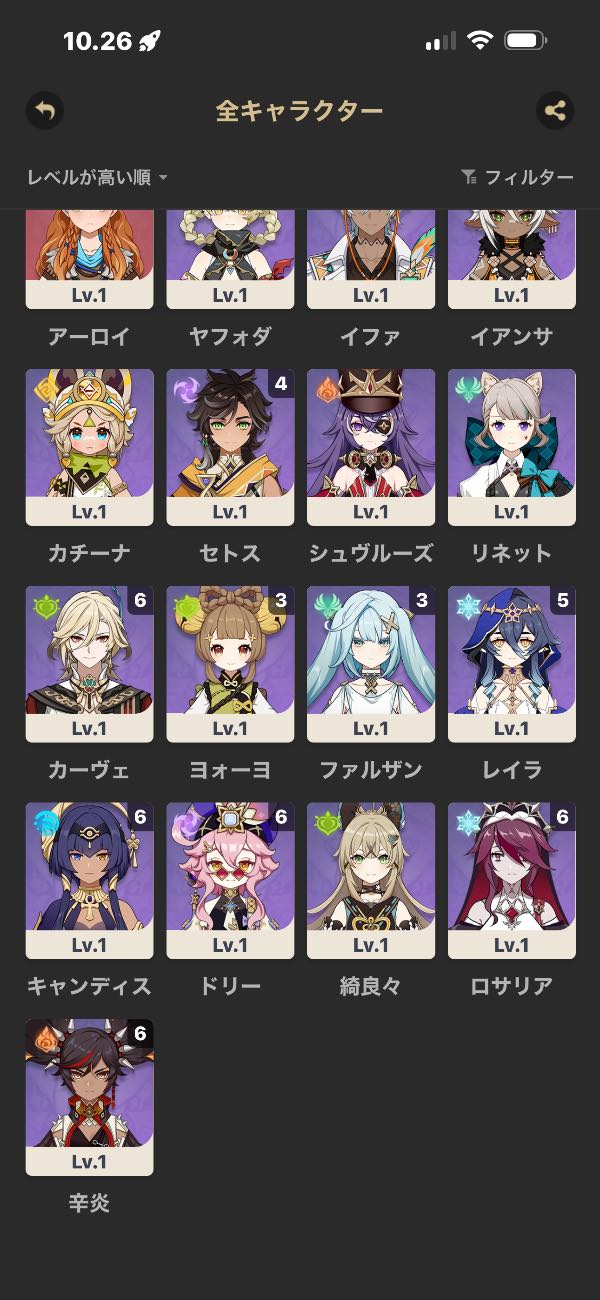Tap the ヨォーヨ character card
600x1300 pixels.
click(230, 664)
